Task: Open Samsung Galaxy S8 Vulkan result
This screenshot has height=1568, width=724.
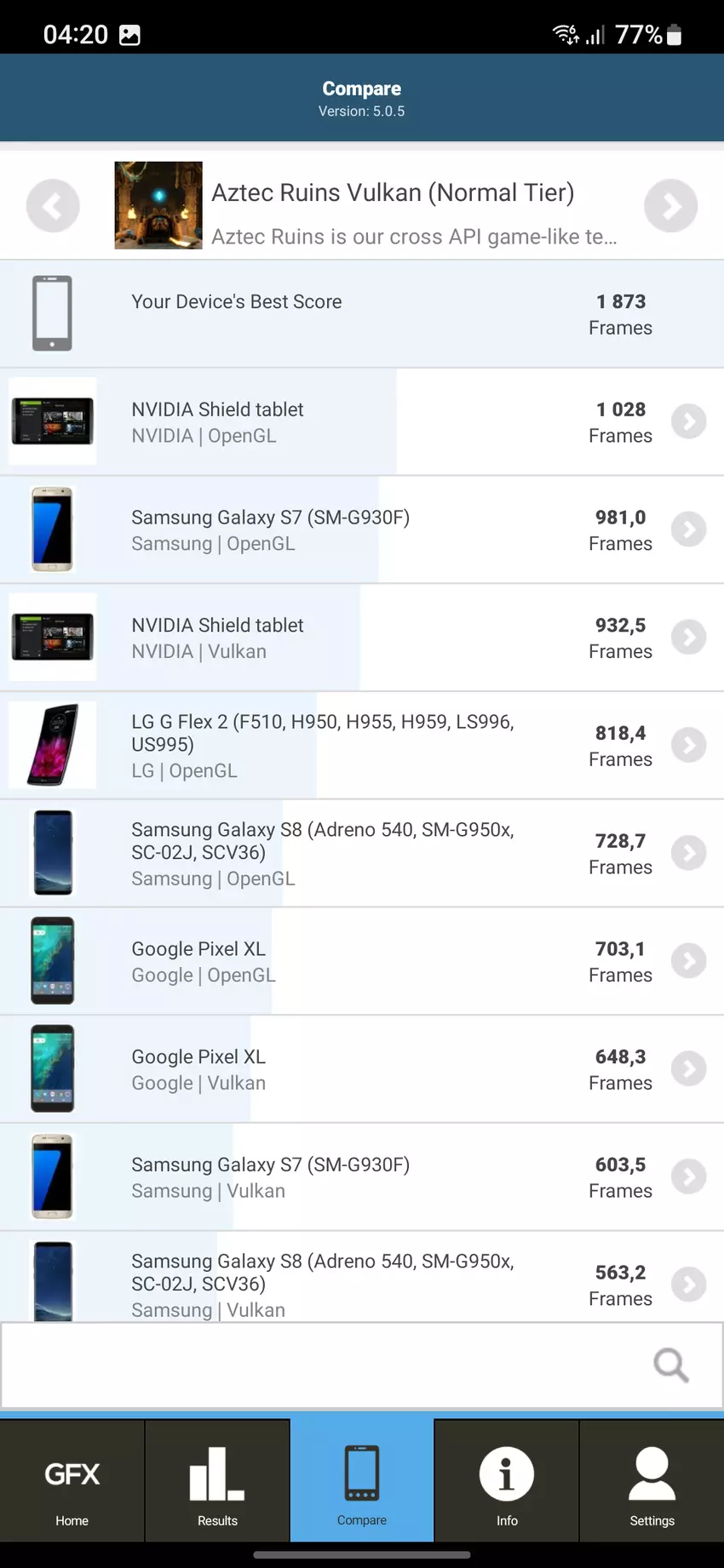Action: click(688, 1284)
